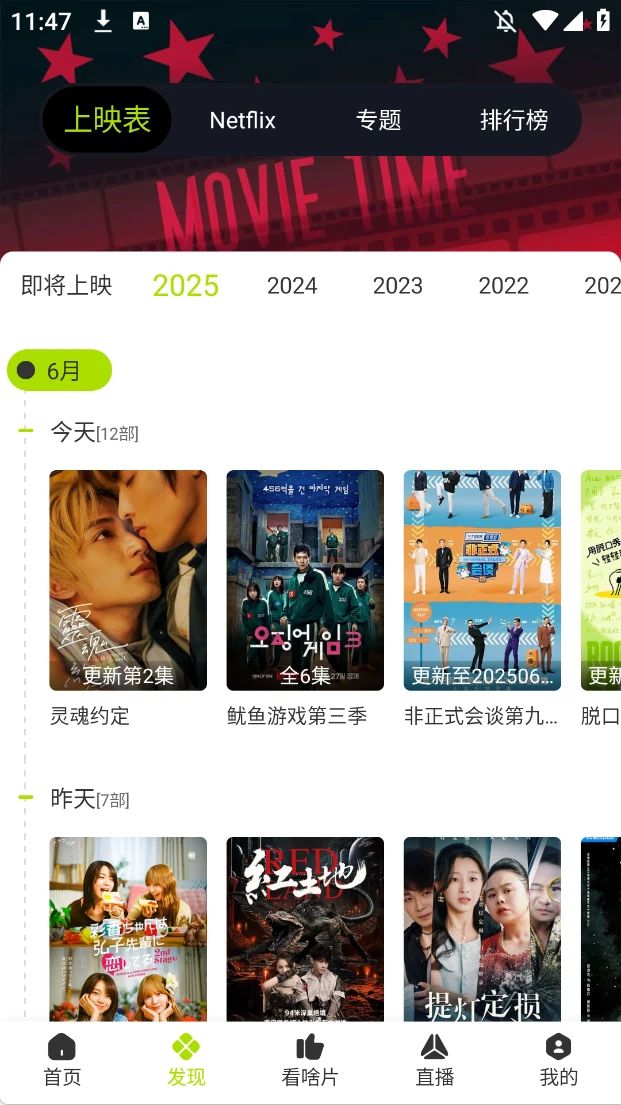Tap the 6月 month marker

click(60, 371)
